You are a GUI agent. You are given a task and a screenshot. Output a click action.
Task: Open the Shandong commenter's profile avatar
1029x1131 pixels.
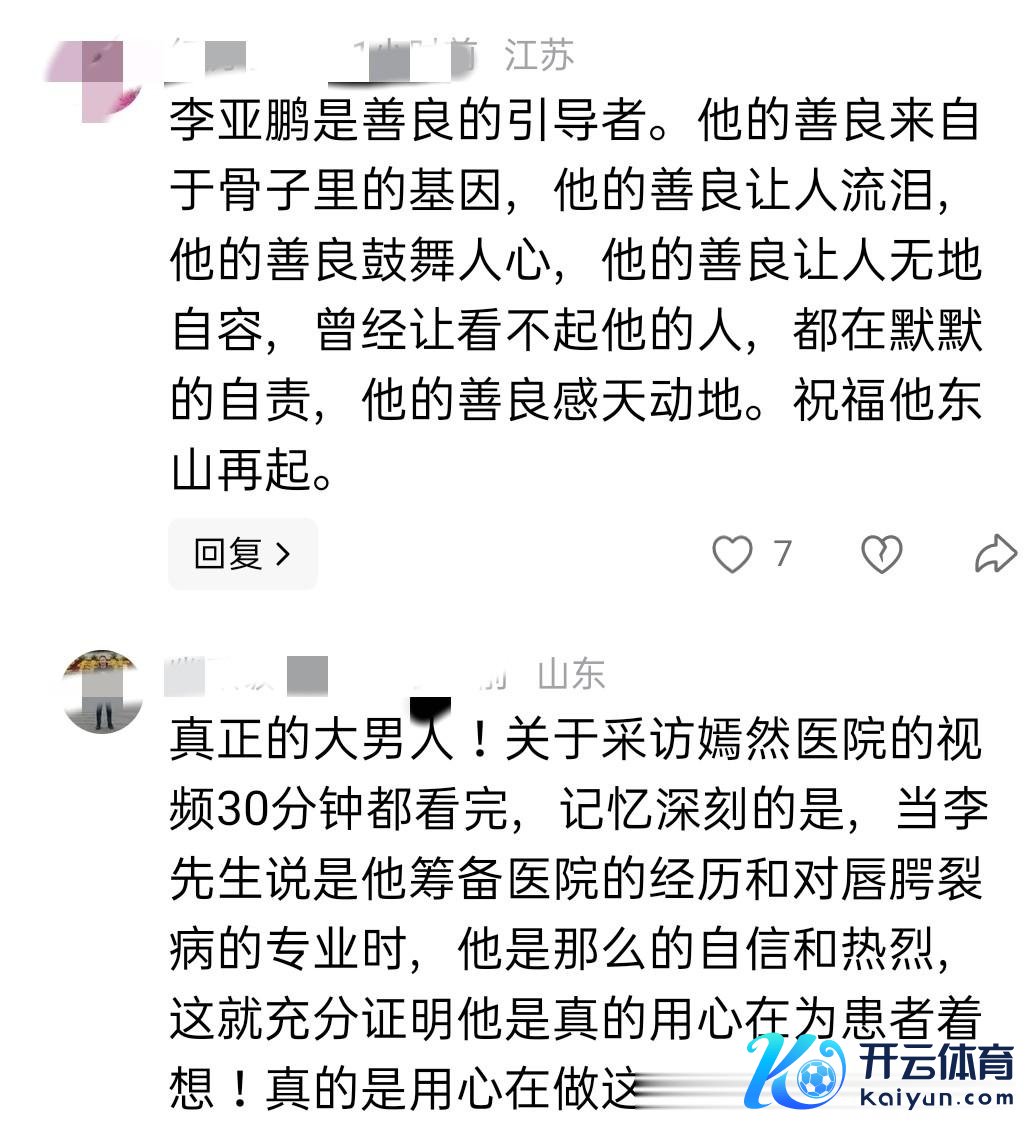click(102, 691)
